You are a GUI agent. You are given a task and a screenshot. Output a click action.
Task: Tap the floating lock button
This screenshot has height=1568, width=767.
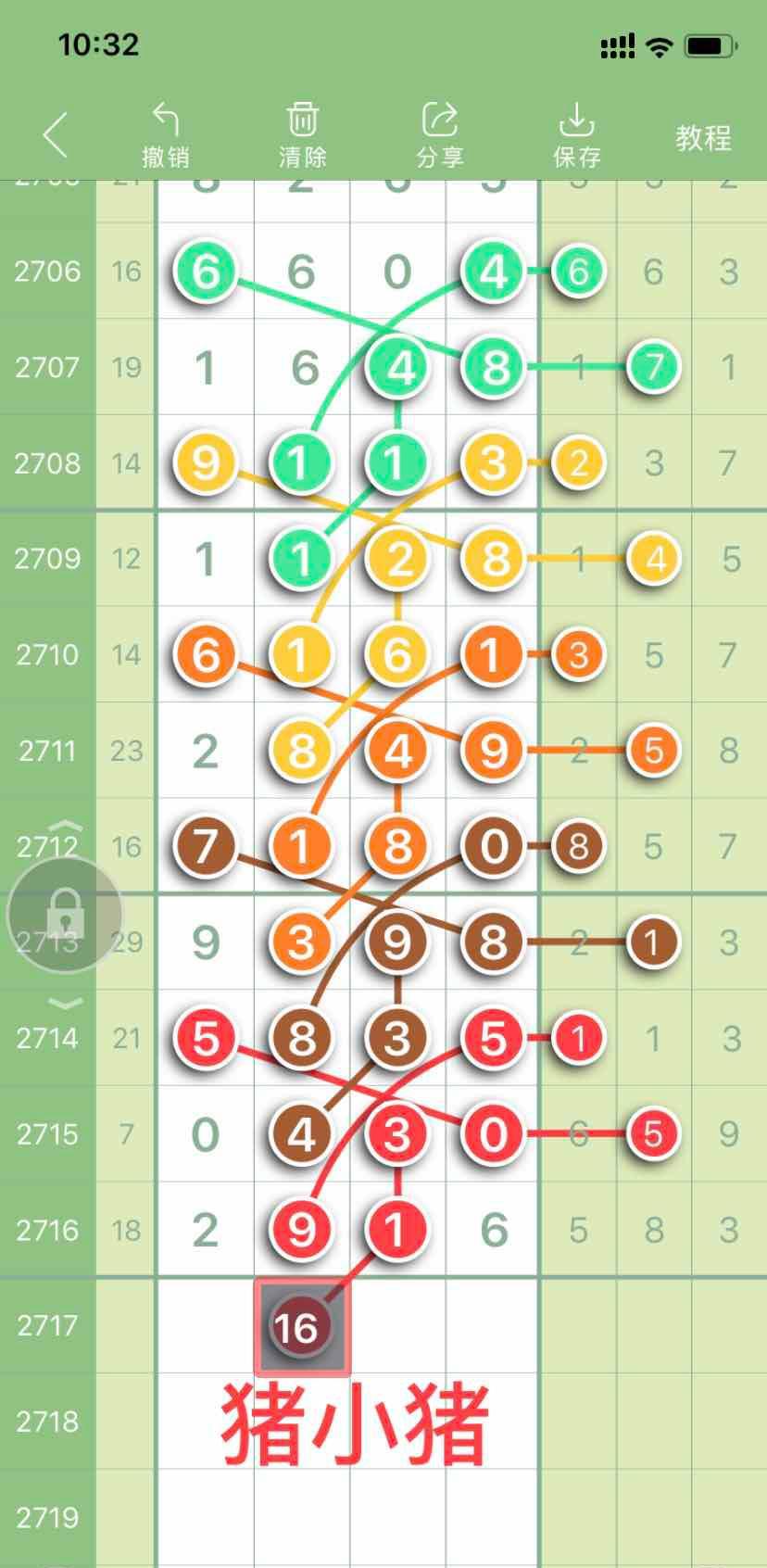[65, 915]
